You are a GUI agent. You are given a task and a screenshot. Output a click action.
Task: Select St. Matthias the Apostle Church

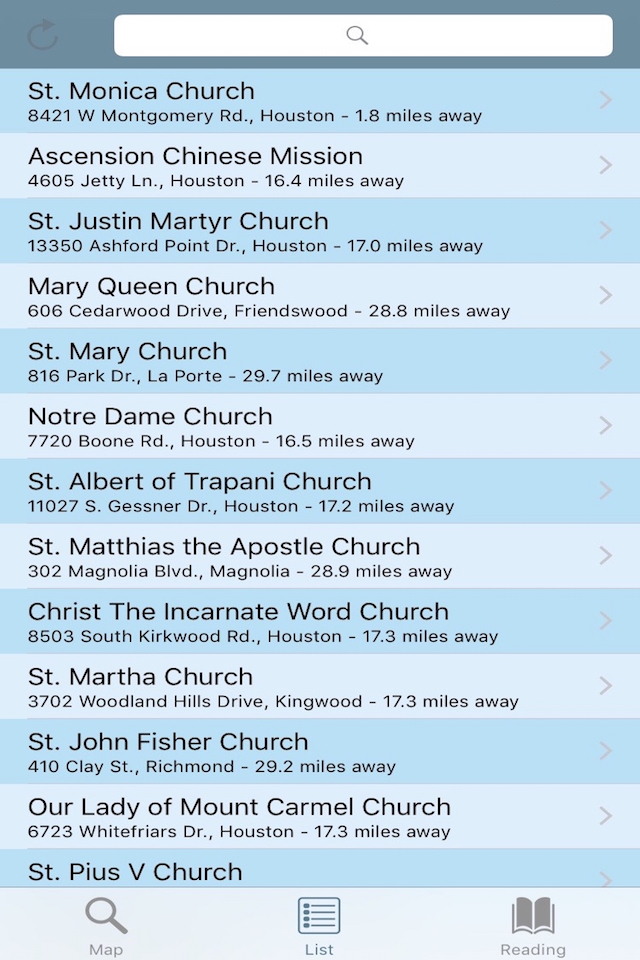pyautogui.click(x=320, y=556)
